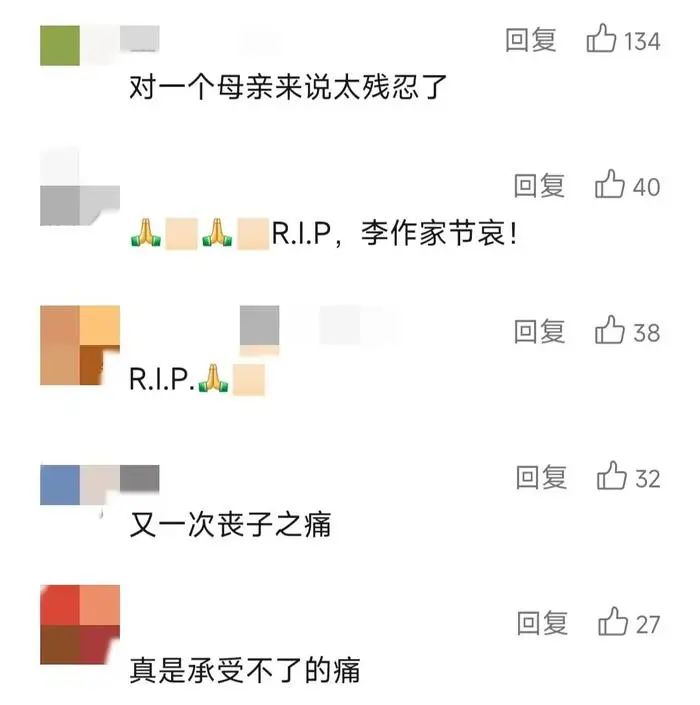Like the comment with 134 likes
This screenshot has height=705, width=700.
click(602, 39)
